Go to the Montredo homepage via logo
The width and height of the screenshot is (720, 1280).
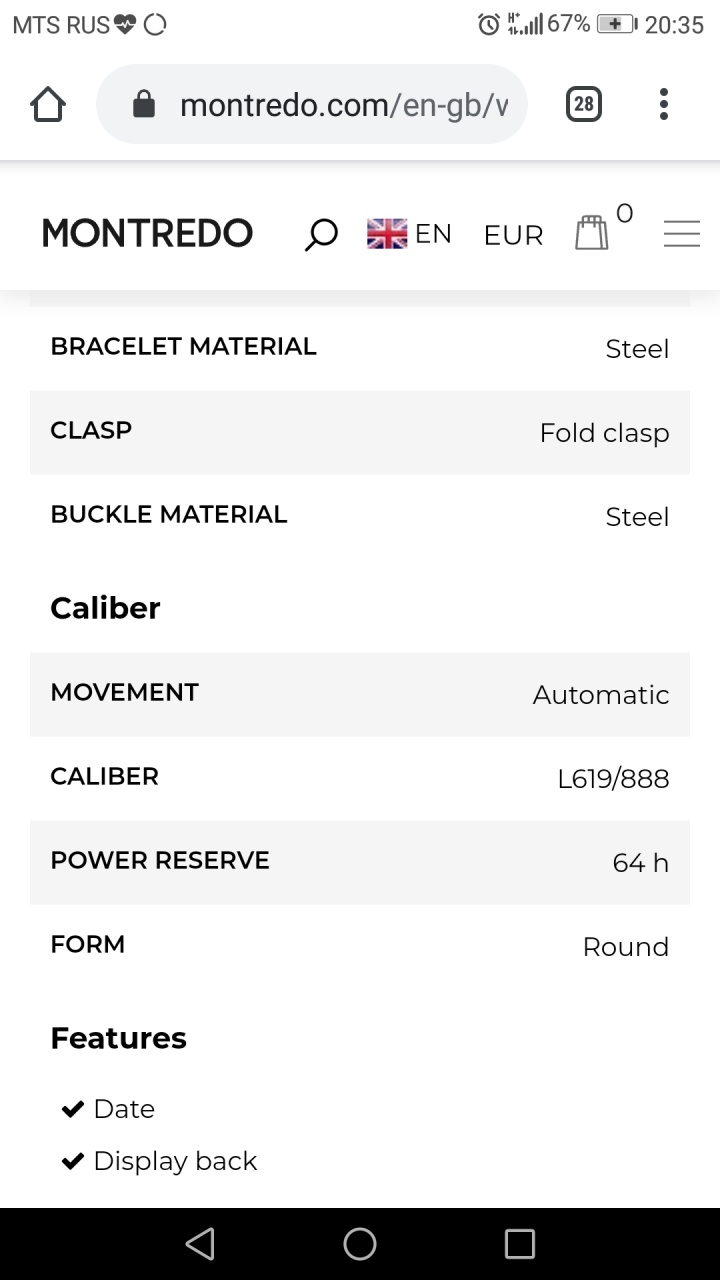point(147,234)
